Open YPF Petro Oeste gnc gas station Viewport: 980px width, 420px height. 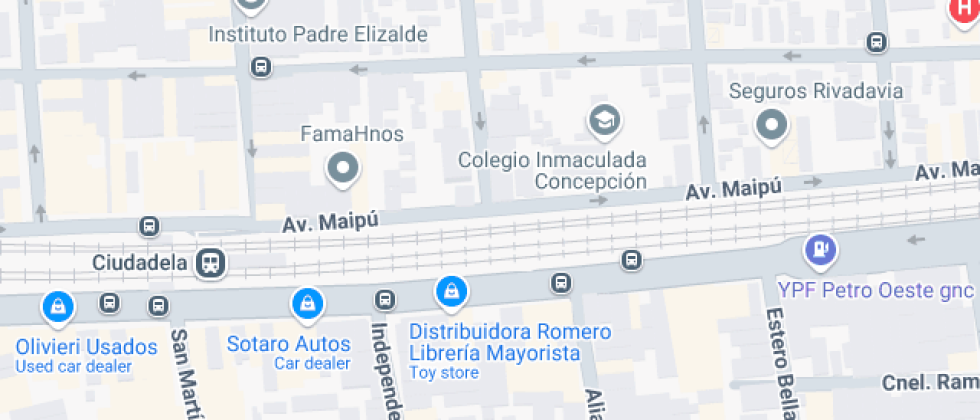tap(821, 248)
